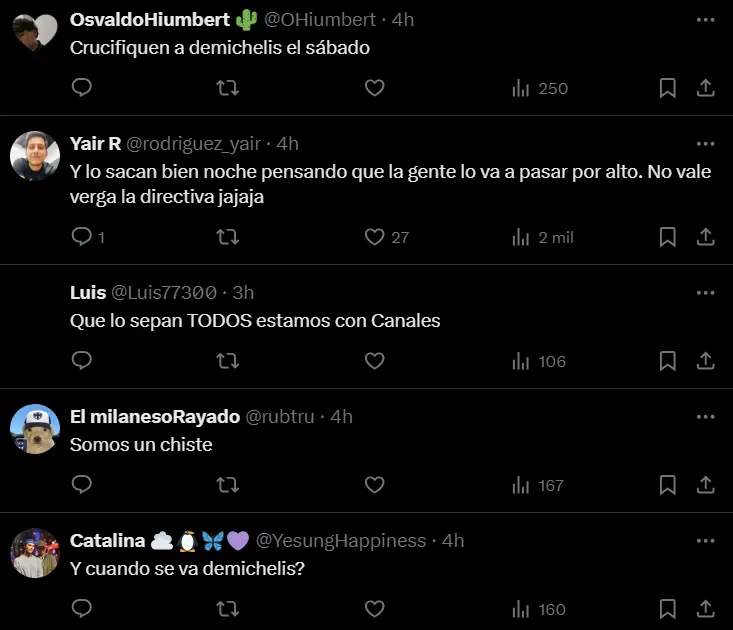Retweet Luis's post about Canales
Image resolution: width=733 pixels, height=630 pixels.
coord(228,361)
